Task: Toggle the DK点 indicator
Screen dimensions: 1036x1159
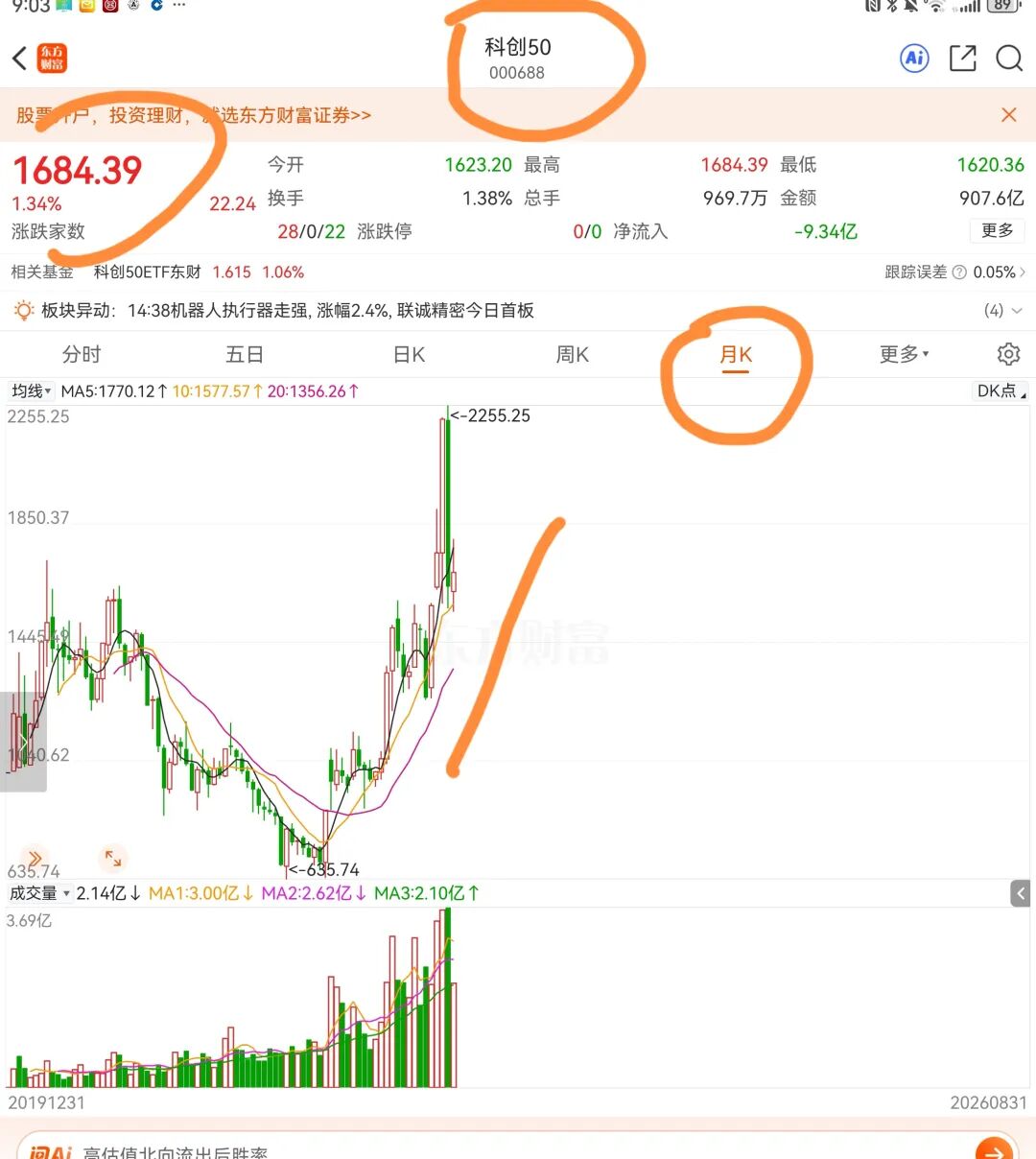Action: 1001,391
